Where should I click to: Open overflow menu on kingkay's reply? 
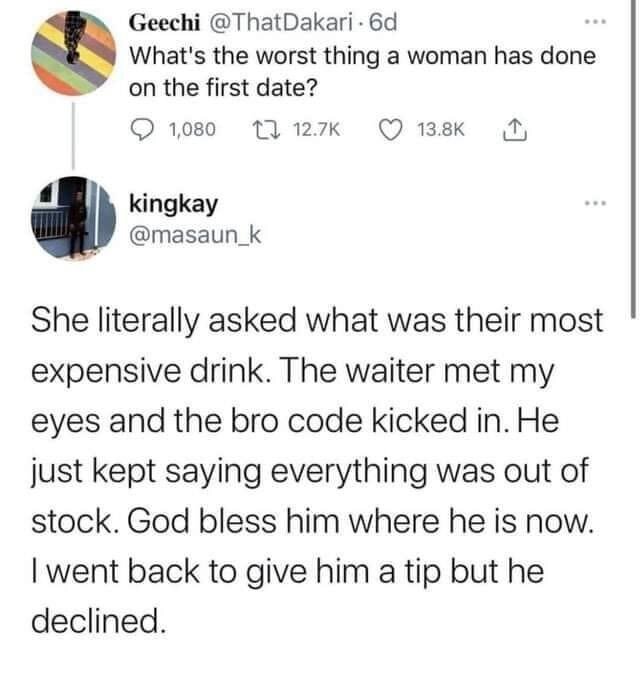pyautogui.click(x=598, y=201)
